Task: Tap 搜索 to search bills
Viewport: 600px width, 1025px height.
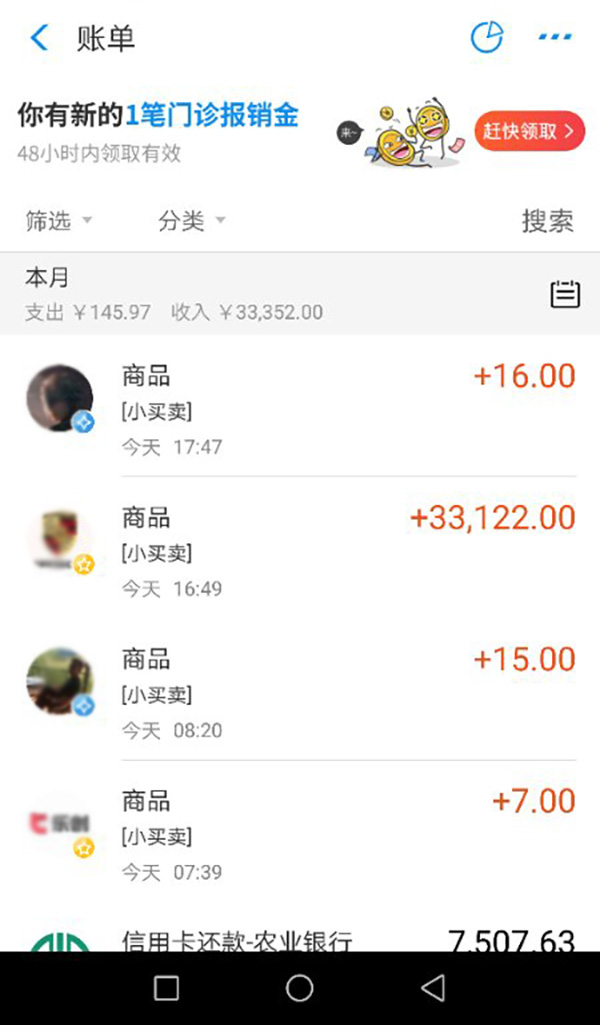Action: (x=547, y=221)
